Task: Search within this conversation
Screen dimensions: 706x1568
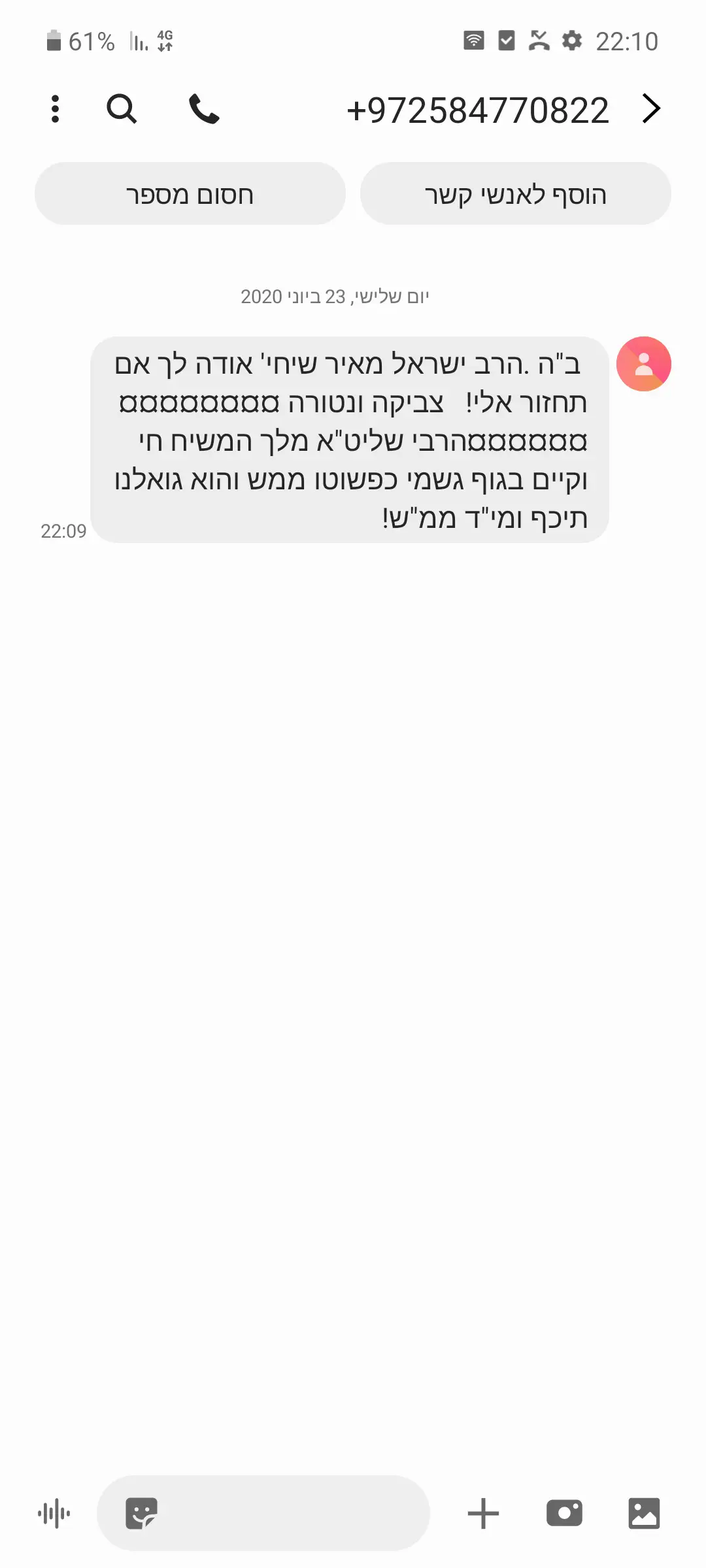Action: point(122,109)
